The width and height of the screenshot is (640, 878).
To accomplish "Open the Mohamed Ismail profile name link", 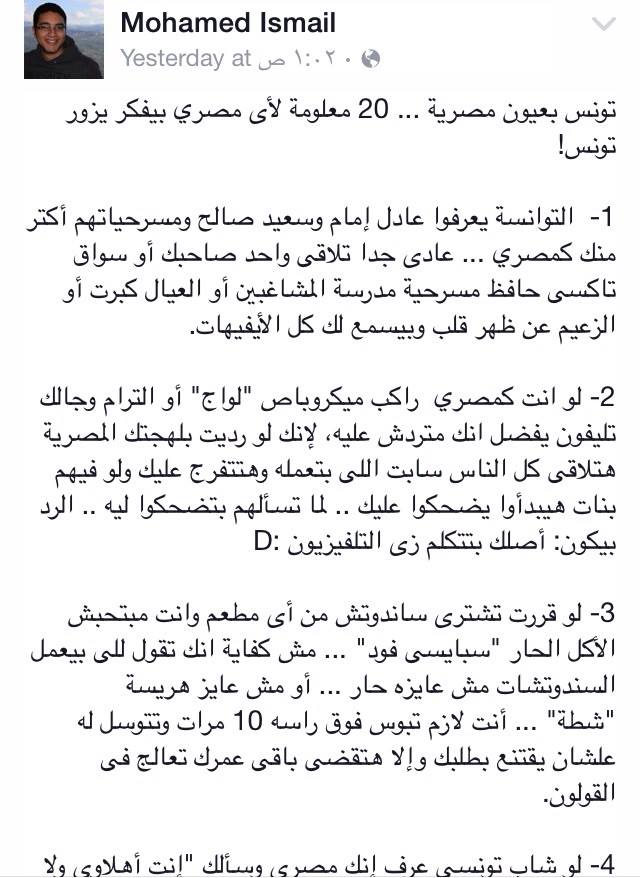I will pos(228,22).
